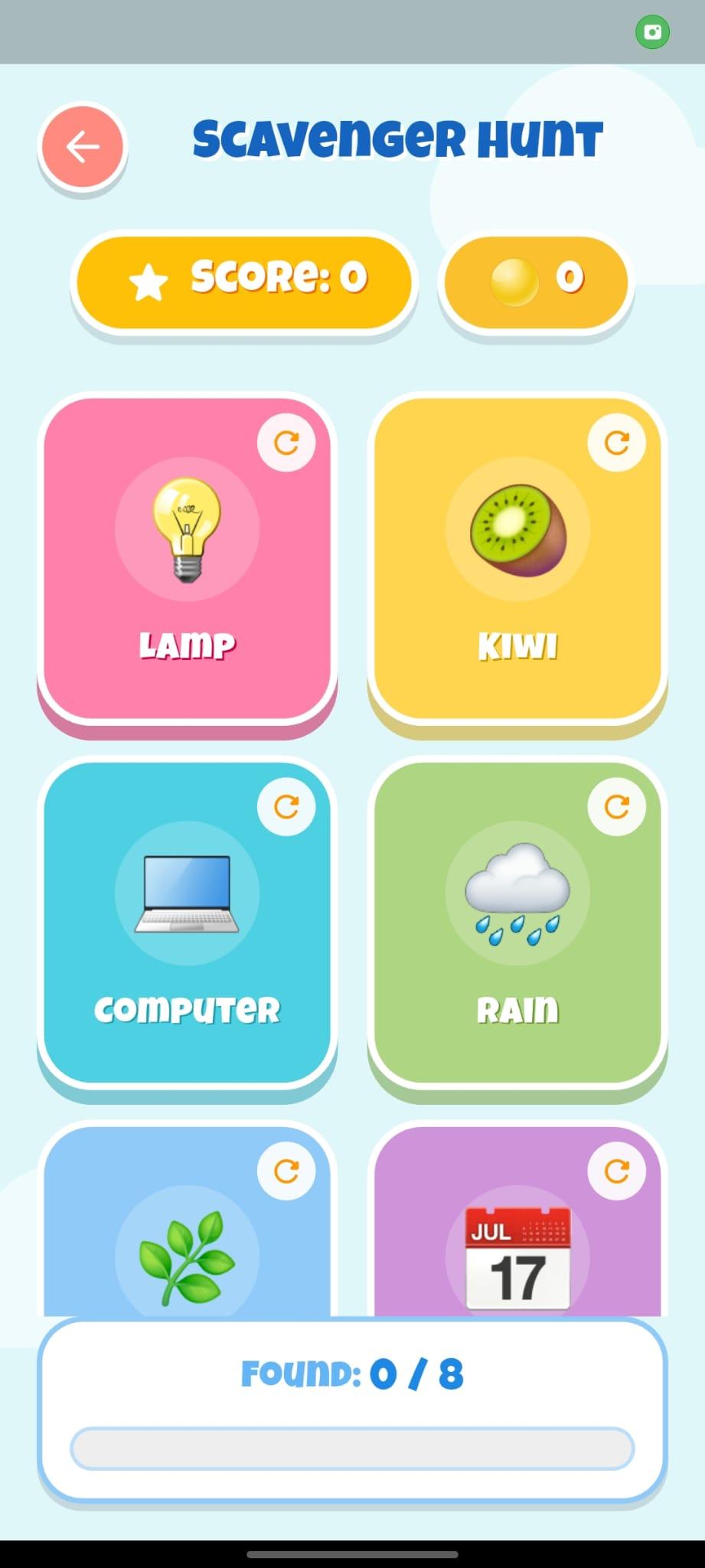This screenshot has height=1568, width=705.
Task: Tap the kiwi fruit emoji
Action: click(517, 528)
